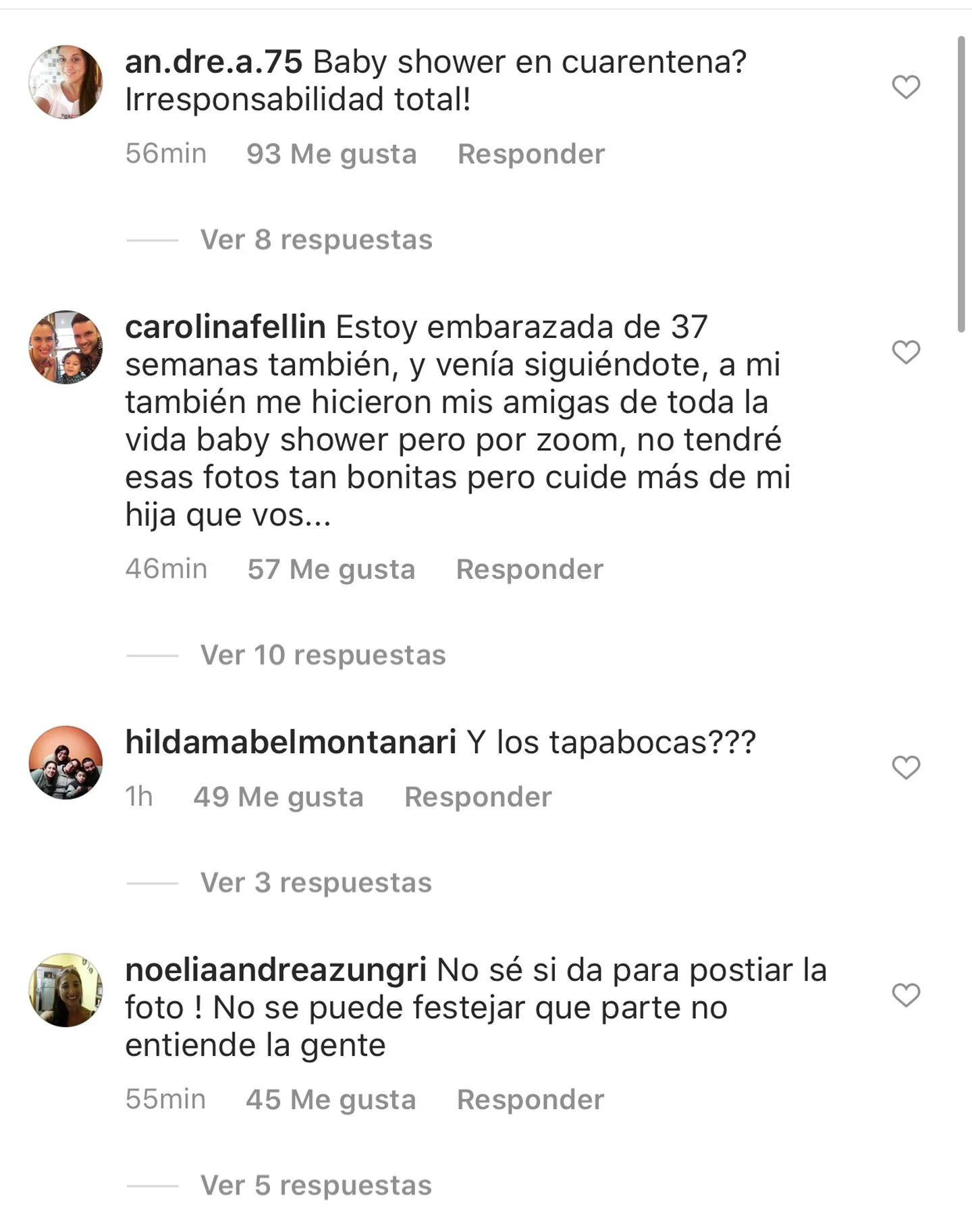Show Ver 3 respuestas replies
972x1232 pixels.
[x=316, y=883]
